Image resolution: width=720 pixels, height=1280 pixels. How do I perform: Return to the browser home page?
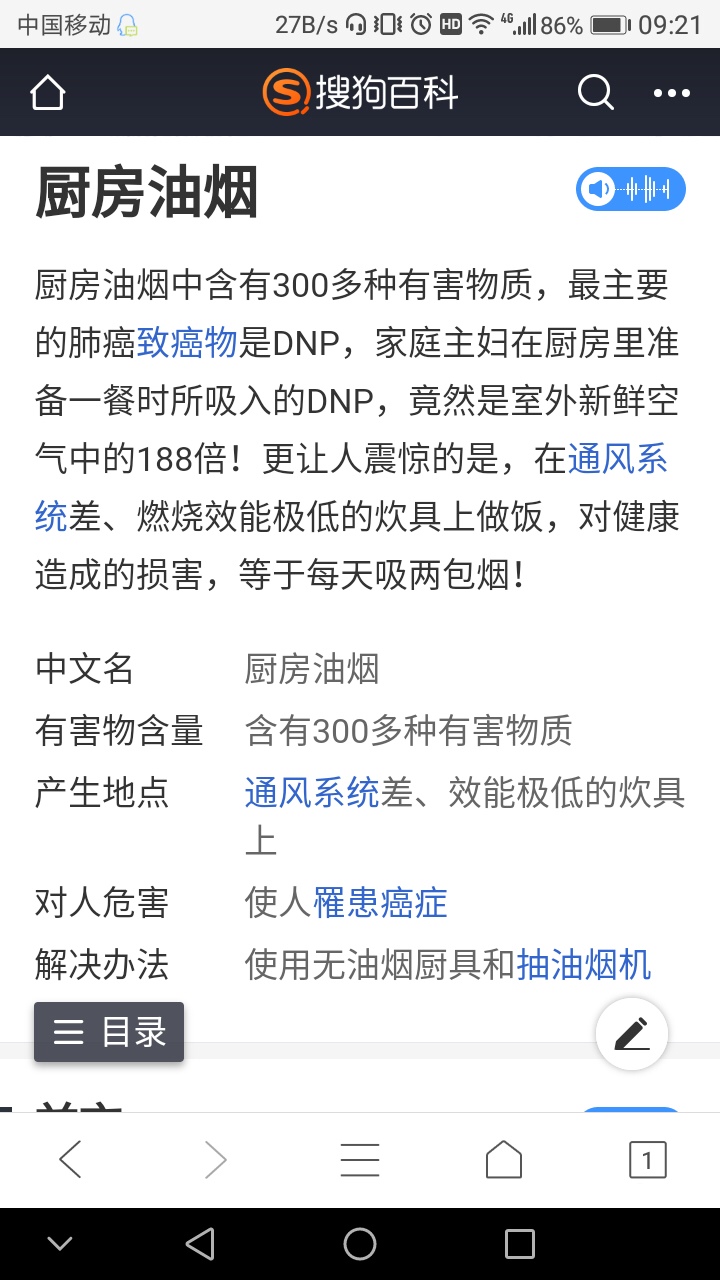[504, 1160]
